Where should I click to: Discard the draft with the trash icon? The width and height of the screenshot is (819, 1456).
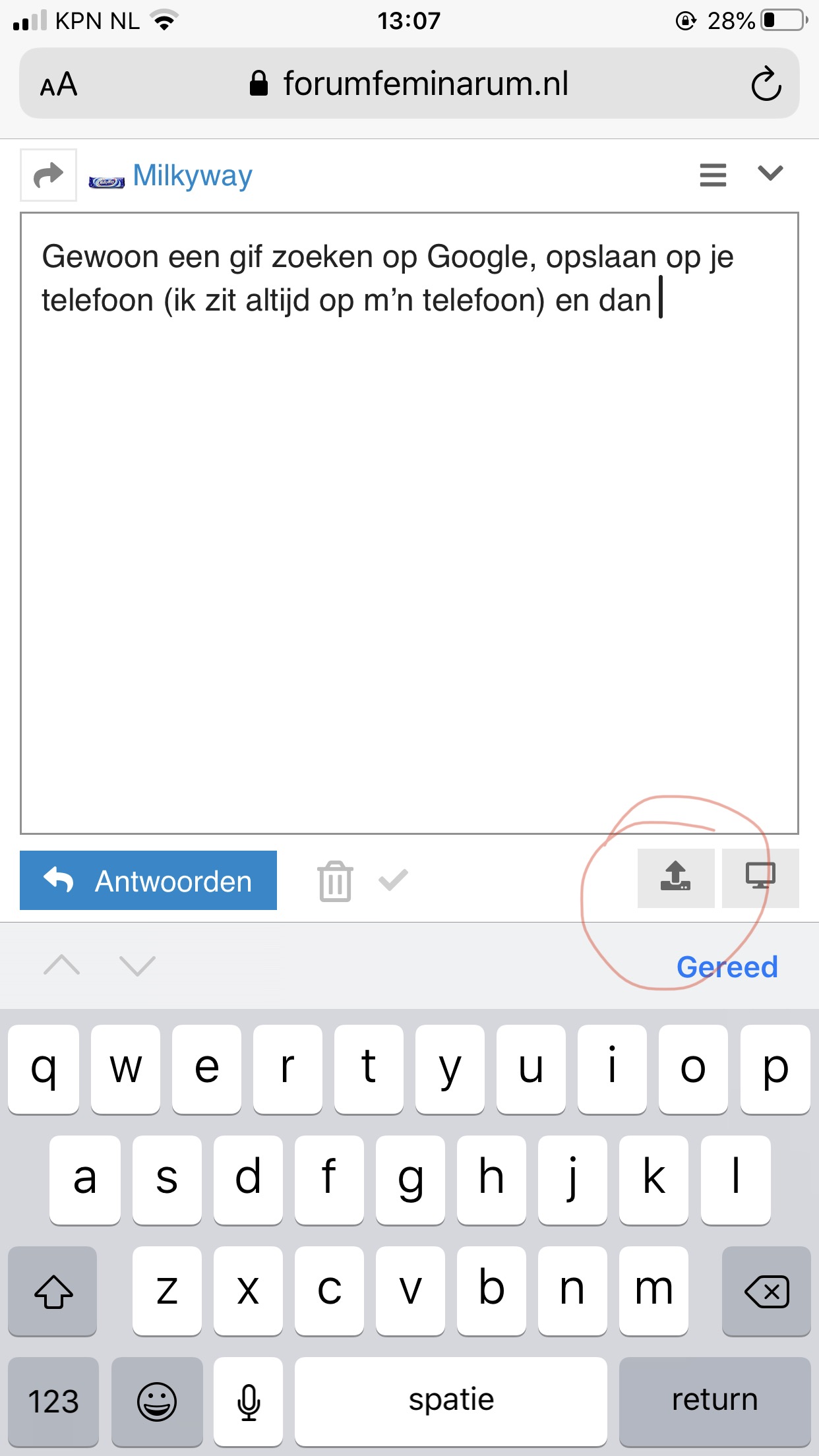[x=335, y=881]
